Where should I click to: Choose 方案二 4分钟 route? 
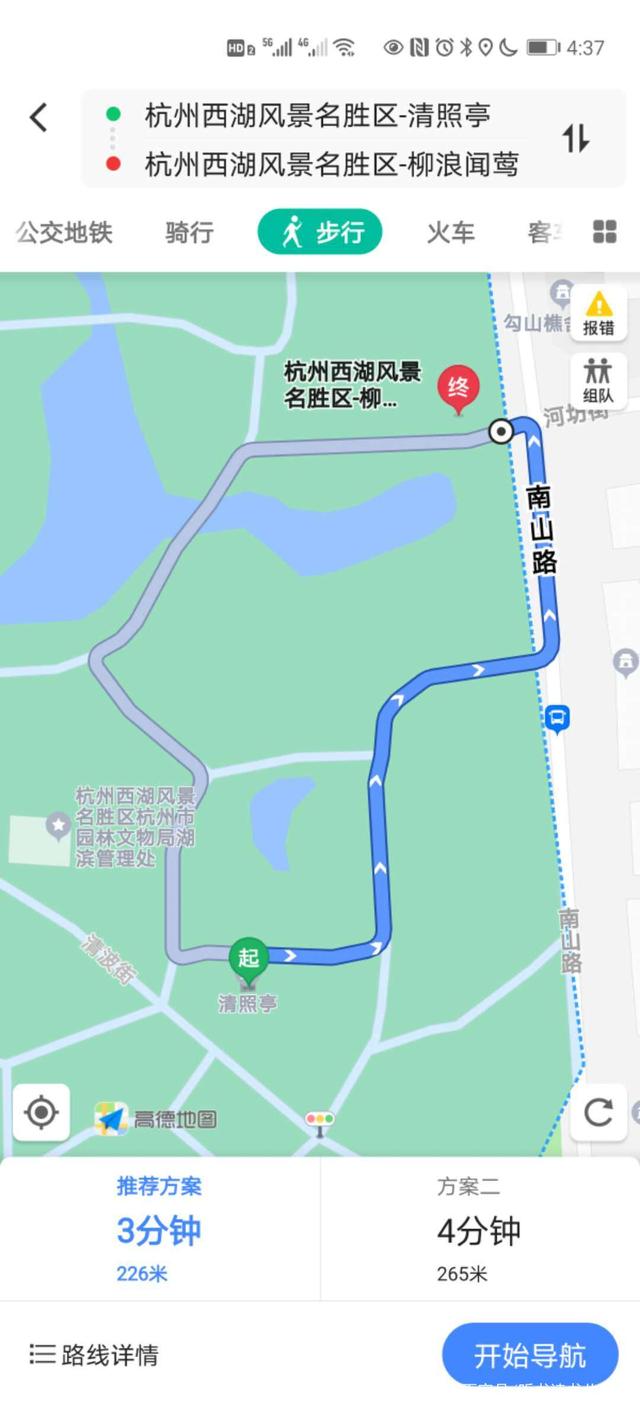480,1229
